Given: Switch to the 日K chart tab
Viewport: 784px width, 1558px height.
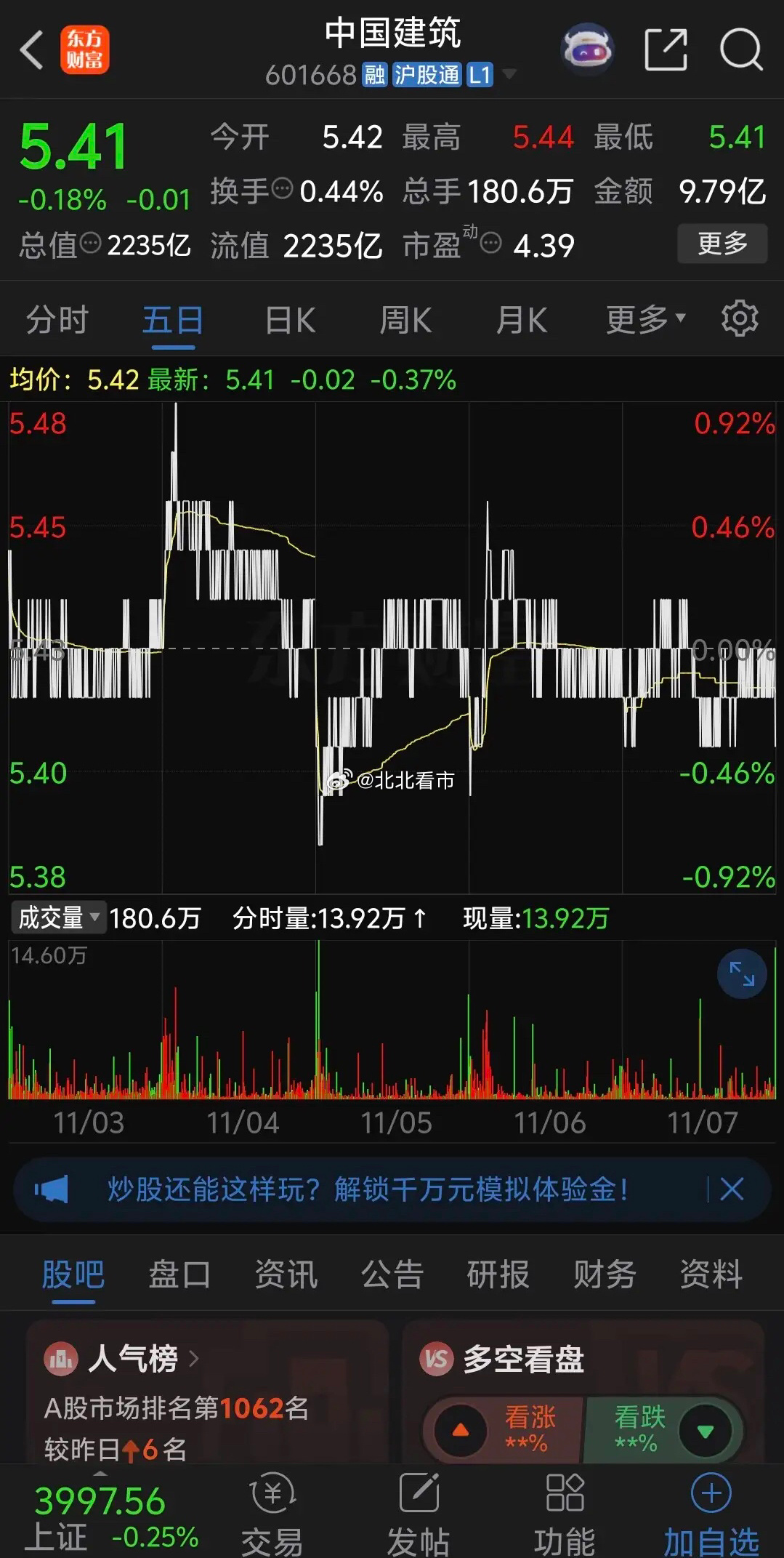Looking at the screenshot, I should 290,320.
